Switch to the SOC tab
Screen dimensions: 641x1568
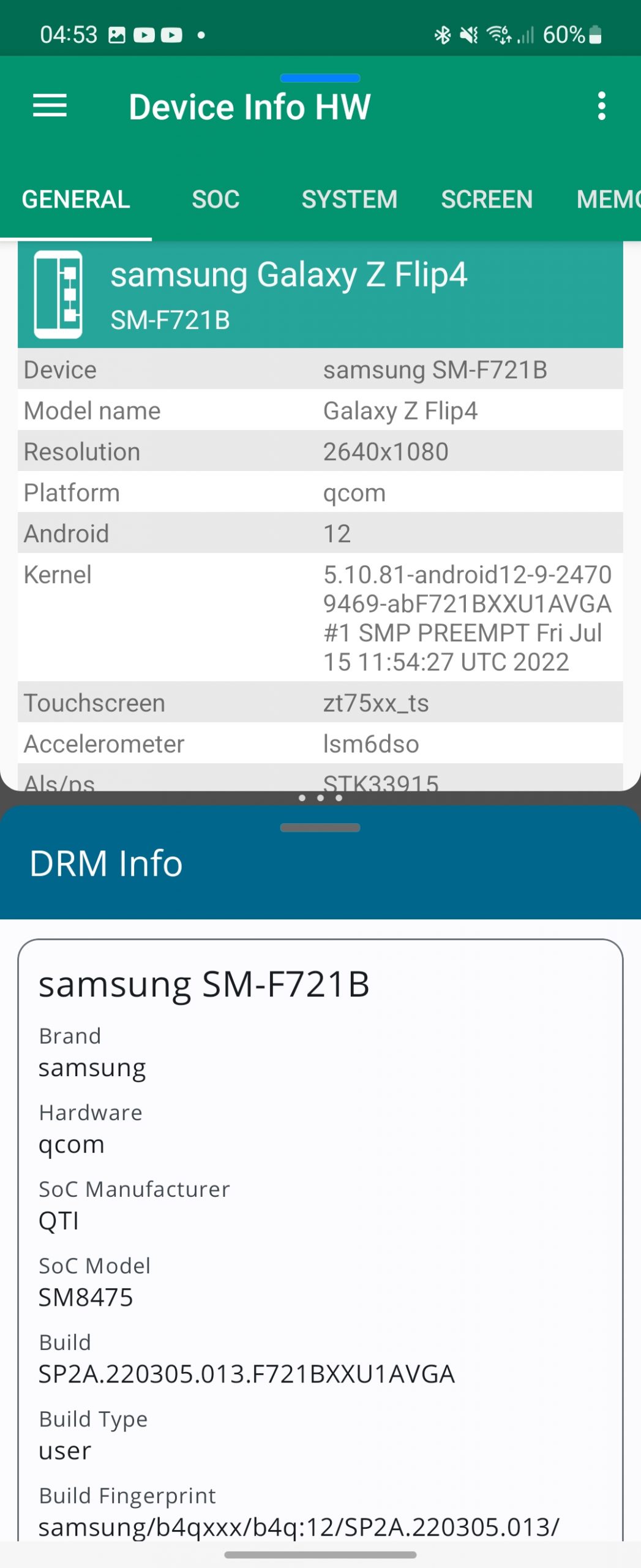coord(216,200)
